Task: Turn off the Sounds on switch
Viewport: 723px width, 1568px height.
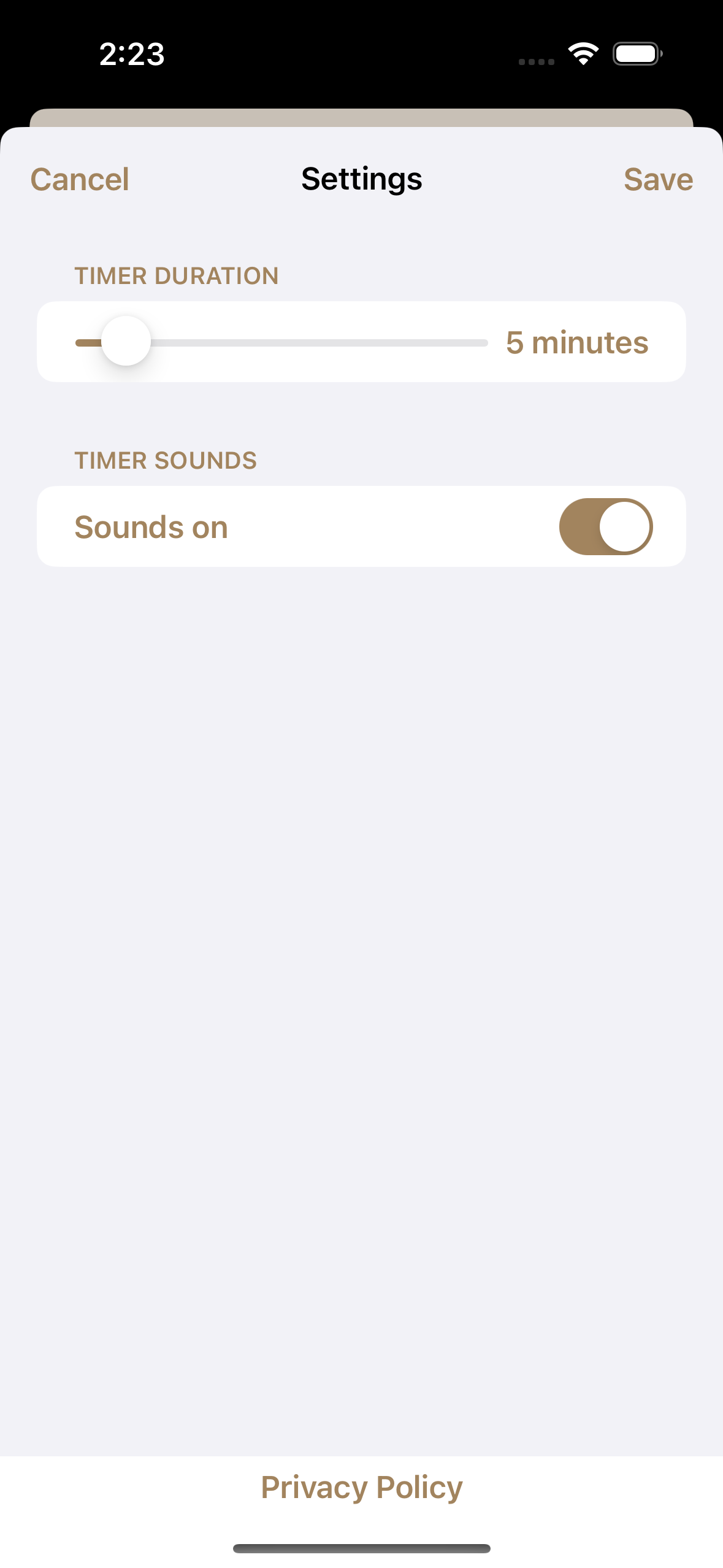Action: tap(606, 527)
